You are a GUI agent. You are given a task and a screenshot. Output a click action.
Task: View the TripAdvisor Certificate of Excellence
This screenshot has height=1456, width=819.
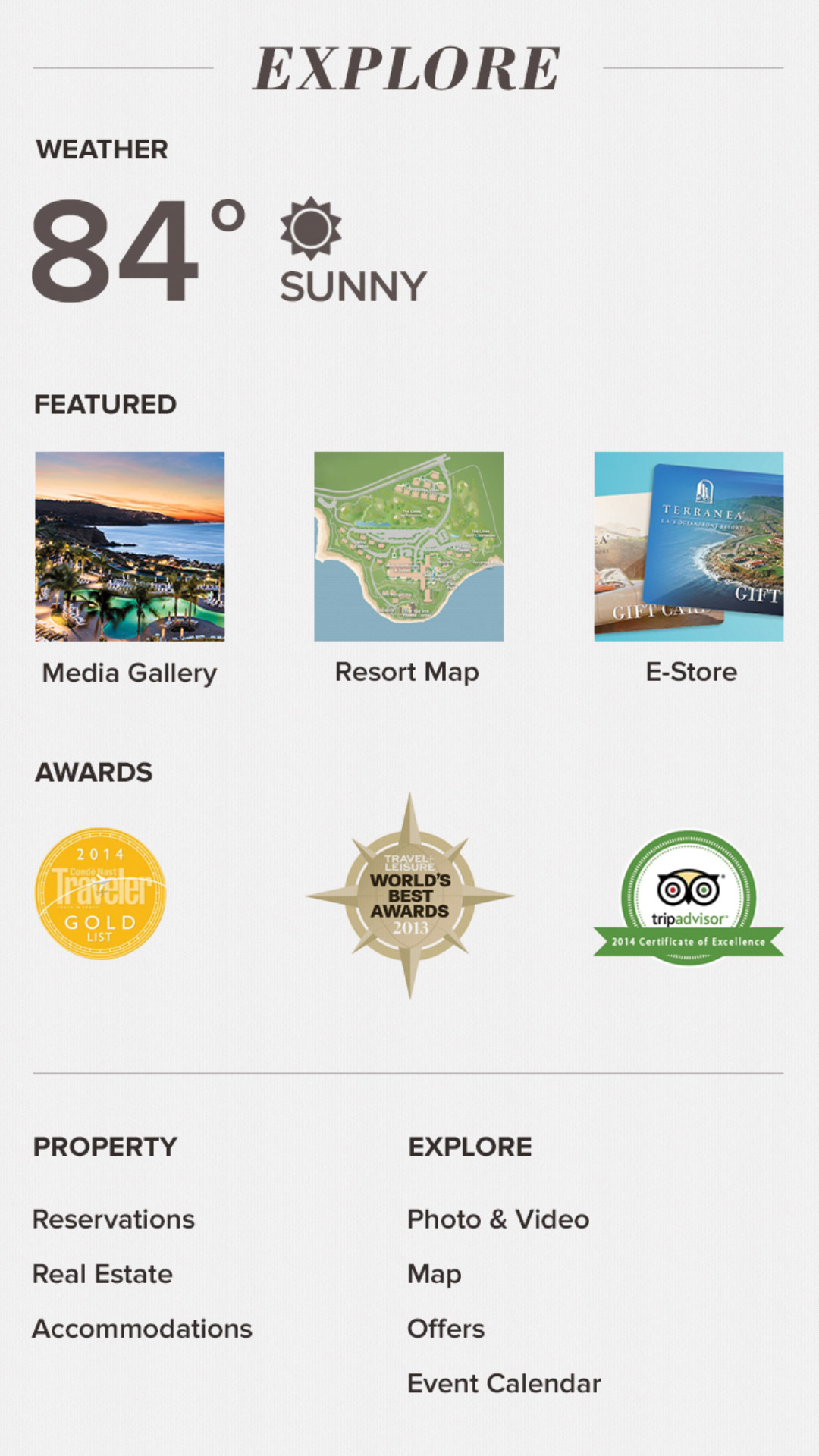coord(689,898)
